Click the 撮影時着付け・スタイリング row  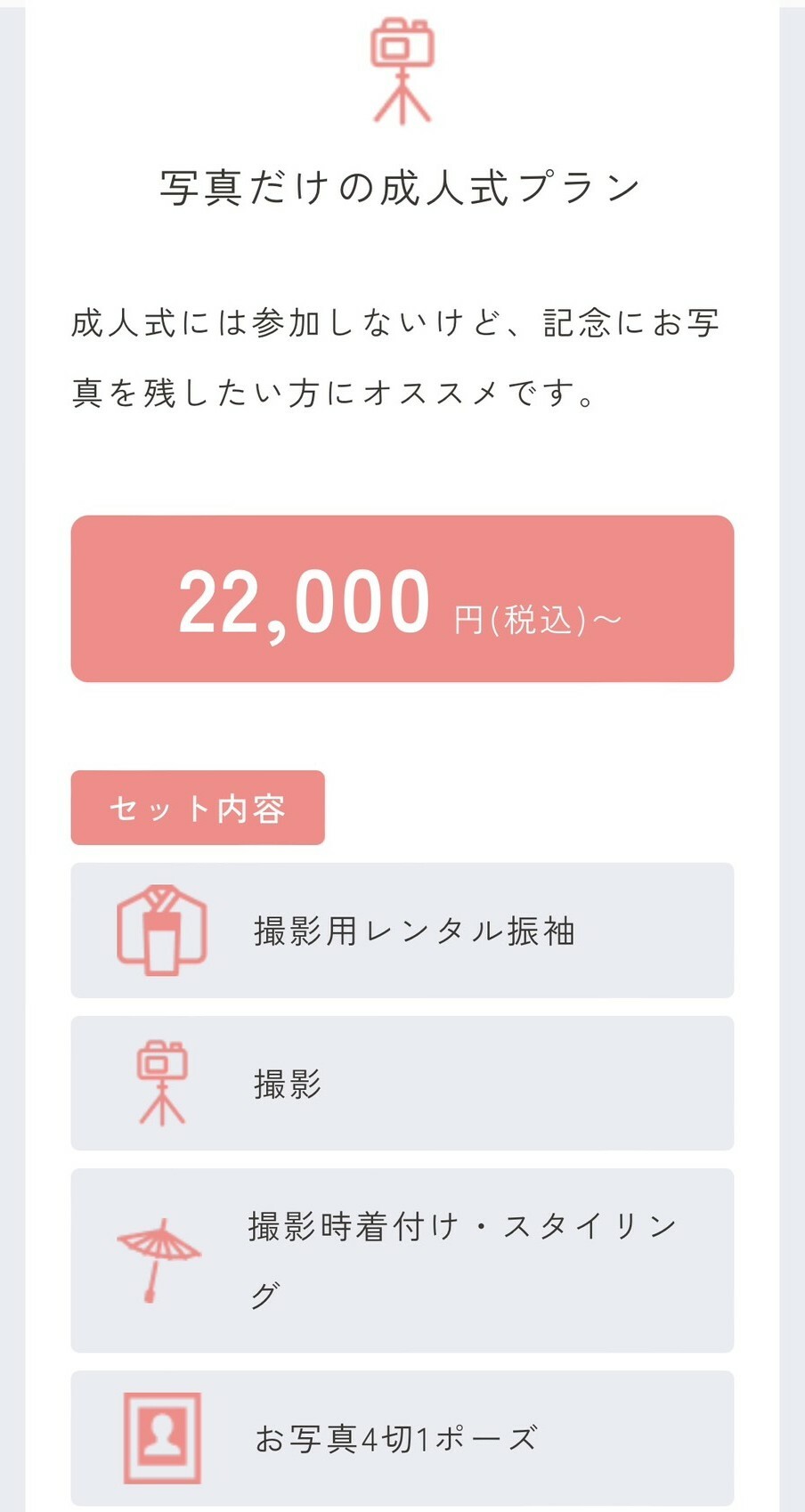[x=402, y=1256]
